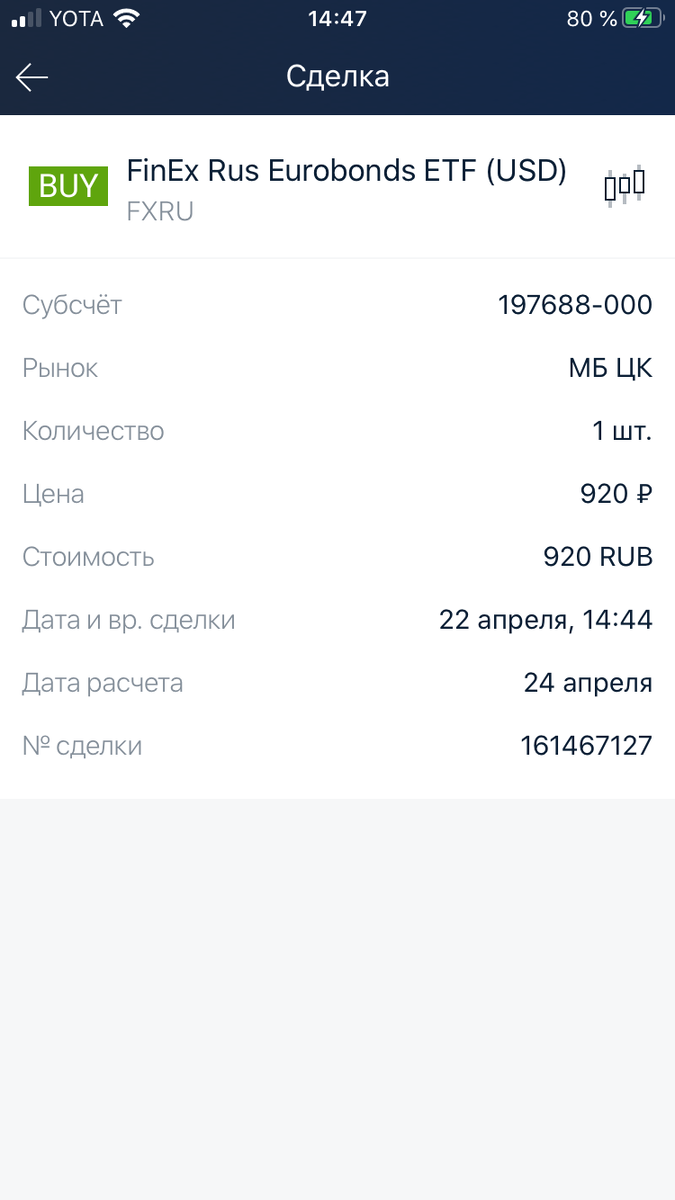Screen dimensions: 675x1200
Task: Open the FinEx Rus Eurobonds ETF instrument
Action: pyautogui.click(x=346, y=172)
